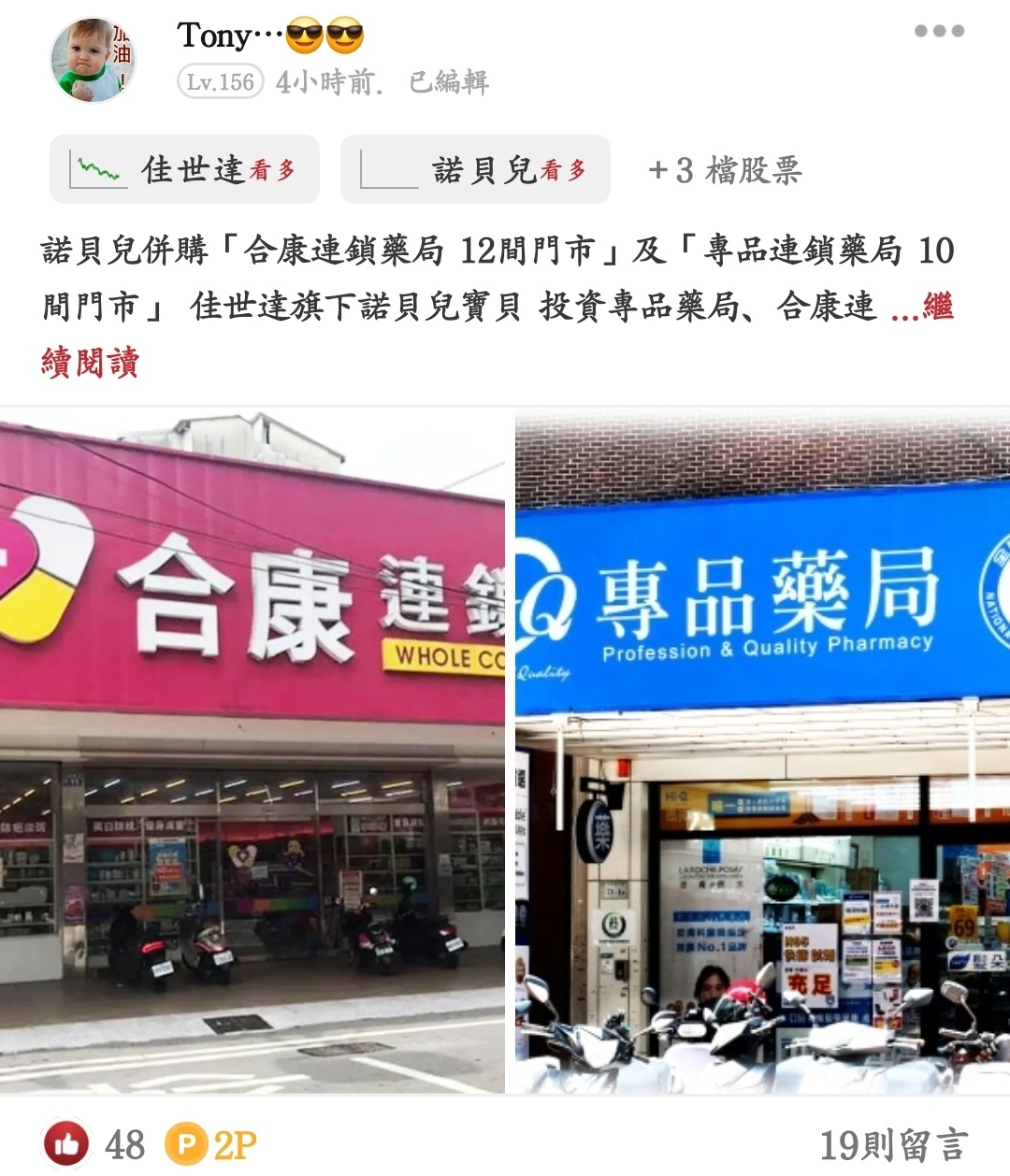Viewport: 1010px width, 1176px height.
Task: Open the 19則留言 comments
Action: point(892,1144)
